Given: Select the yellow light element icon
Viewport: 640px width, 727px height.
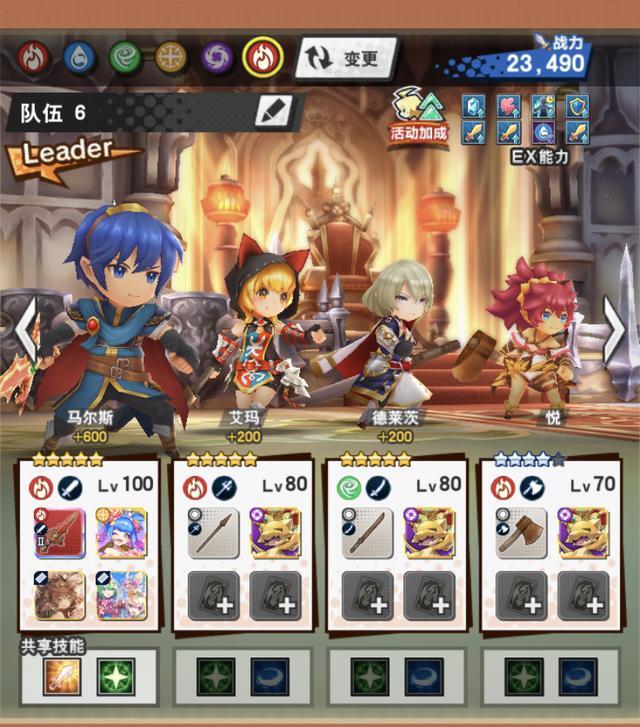Looking at the screenshot, I should [171, 58].
